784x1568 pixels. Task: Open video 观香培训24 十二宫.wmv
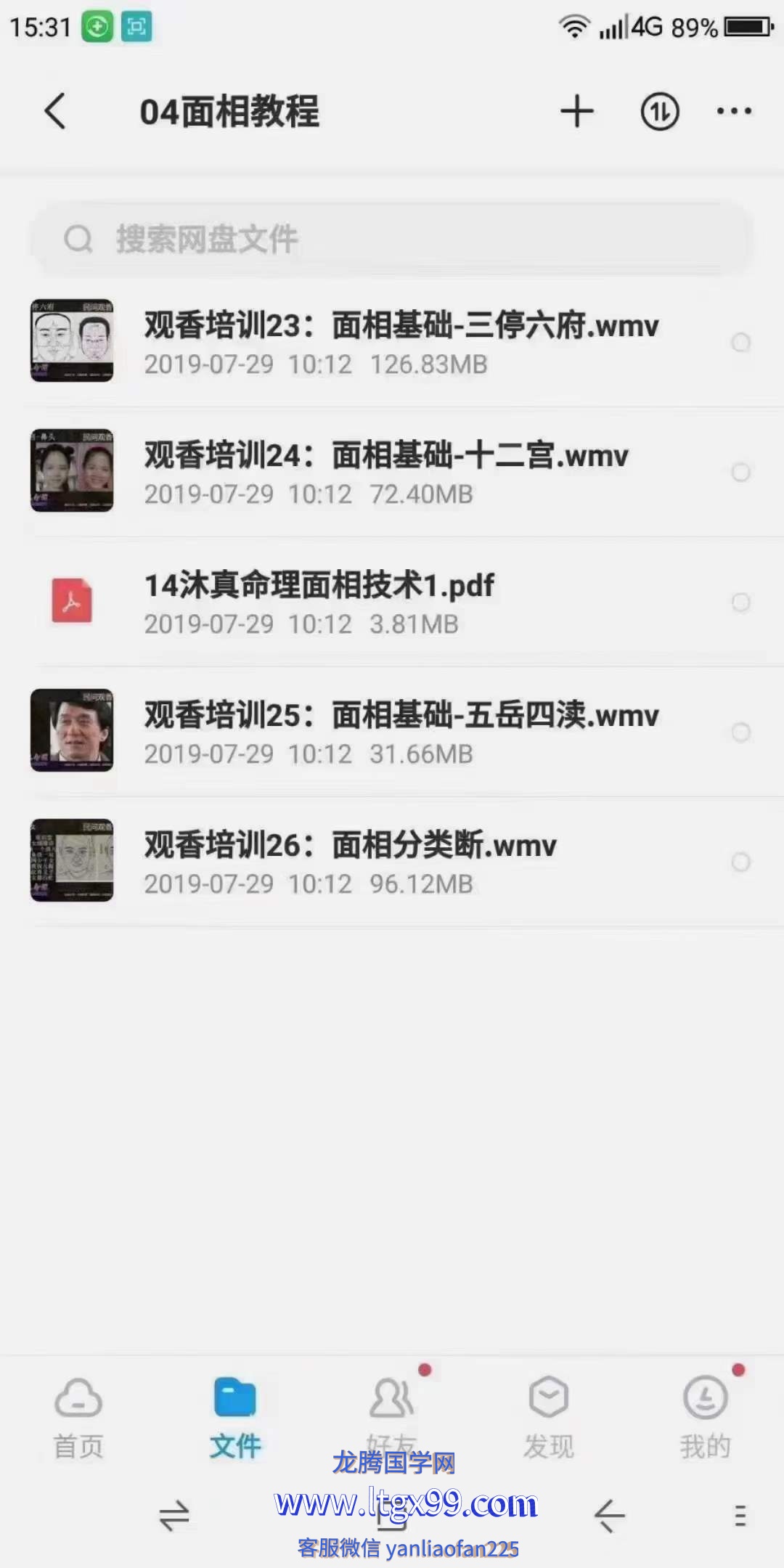(386, 471)
